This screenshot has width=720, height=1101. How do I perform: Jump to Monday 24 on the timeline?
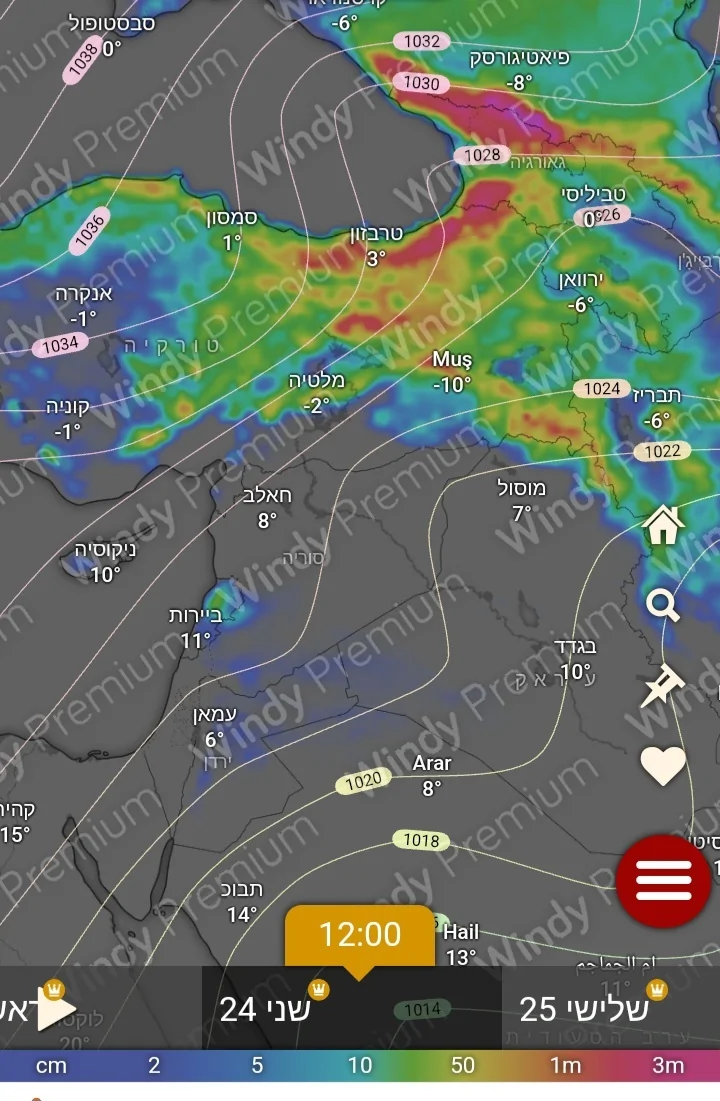(x=266, y=1009)
